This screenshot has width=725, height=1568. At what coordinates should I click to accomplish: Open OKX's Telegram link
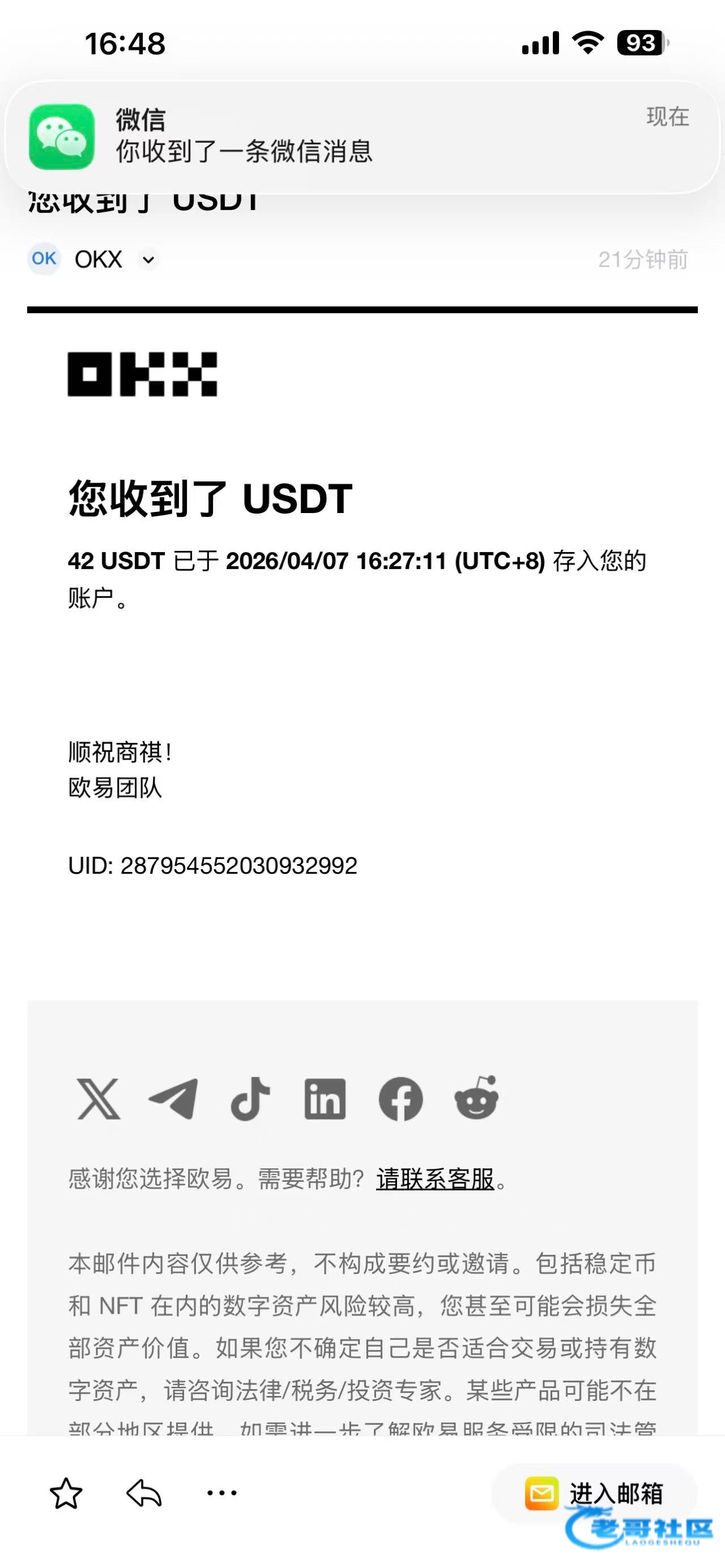point(173,1099)
